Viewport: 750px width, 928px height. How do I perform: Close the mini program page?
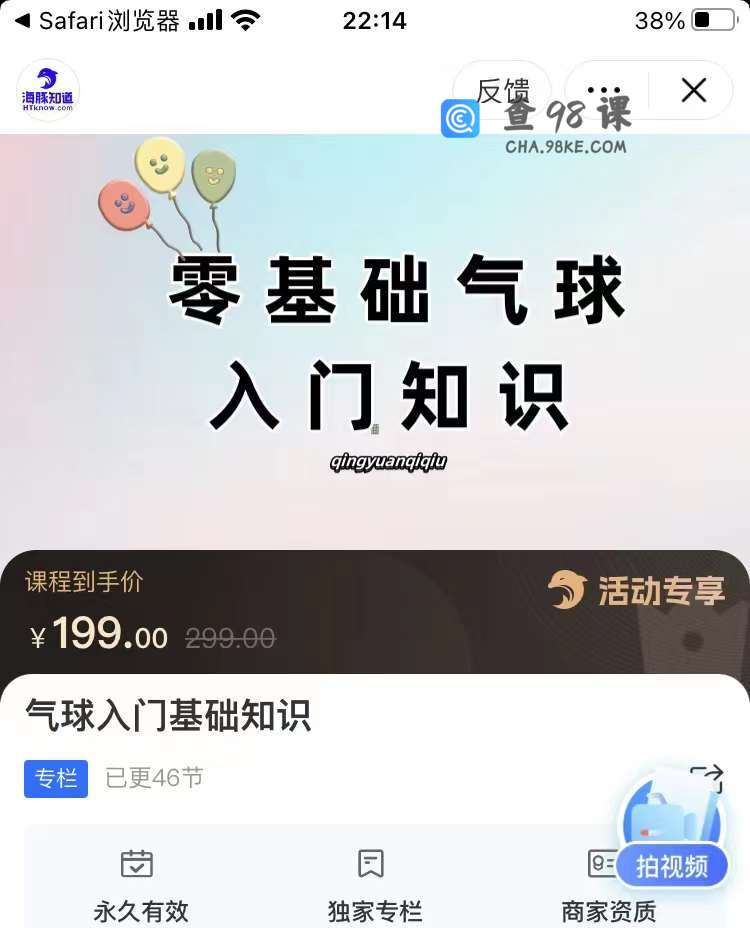tap(693, 90)
